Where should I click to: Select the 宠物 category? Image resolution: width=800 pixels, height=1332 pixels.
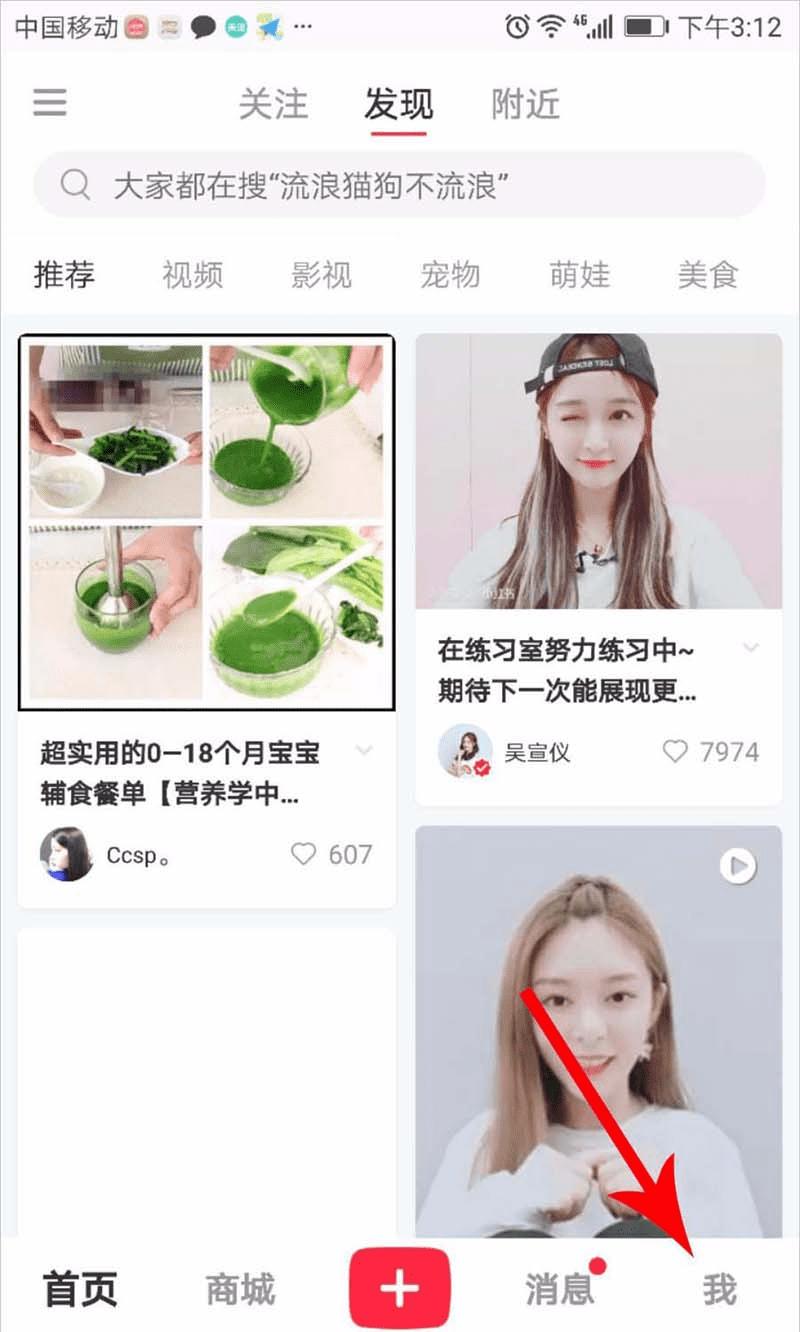(450, 275)
